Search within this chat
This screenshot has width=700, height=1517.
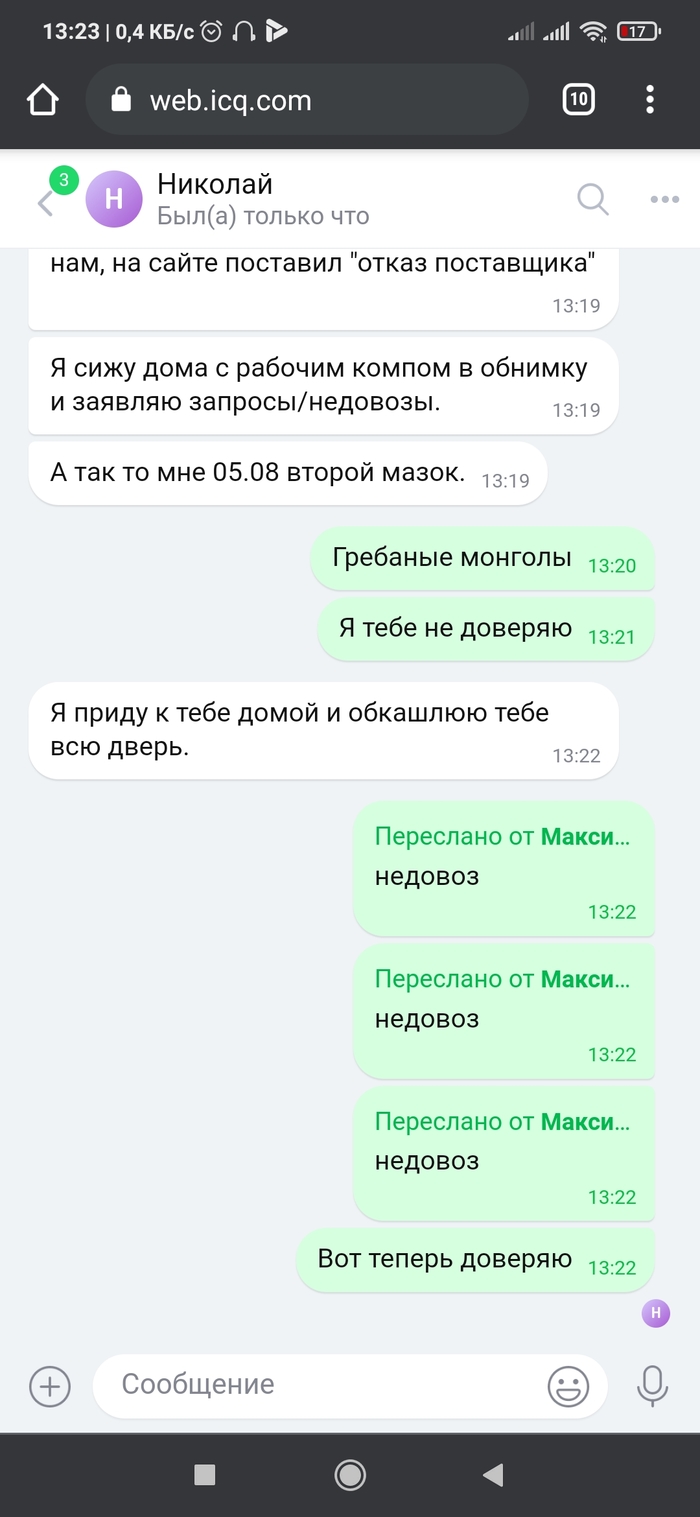tap(593, 199)
